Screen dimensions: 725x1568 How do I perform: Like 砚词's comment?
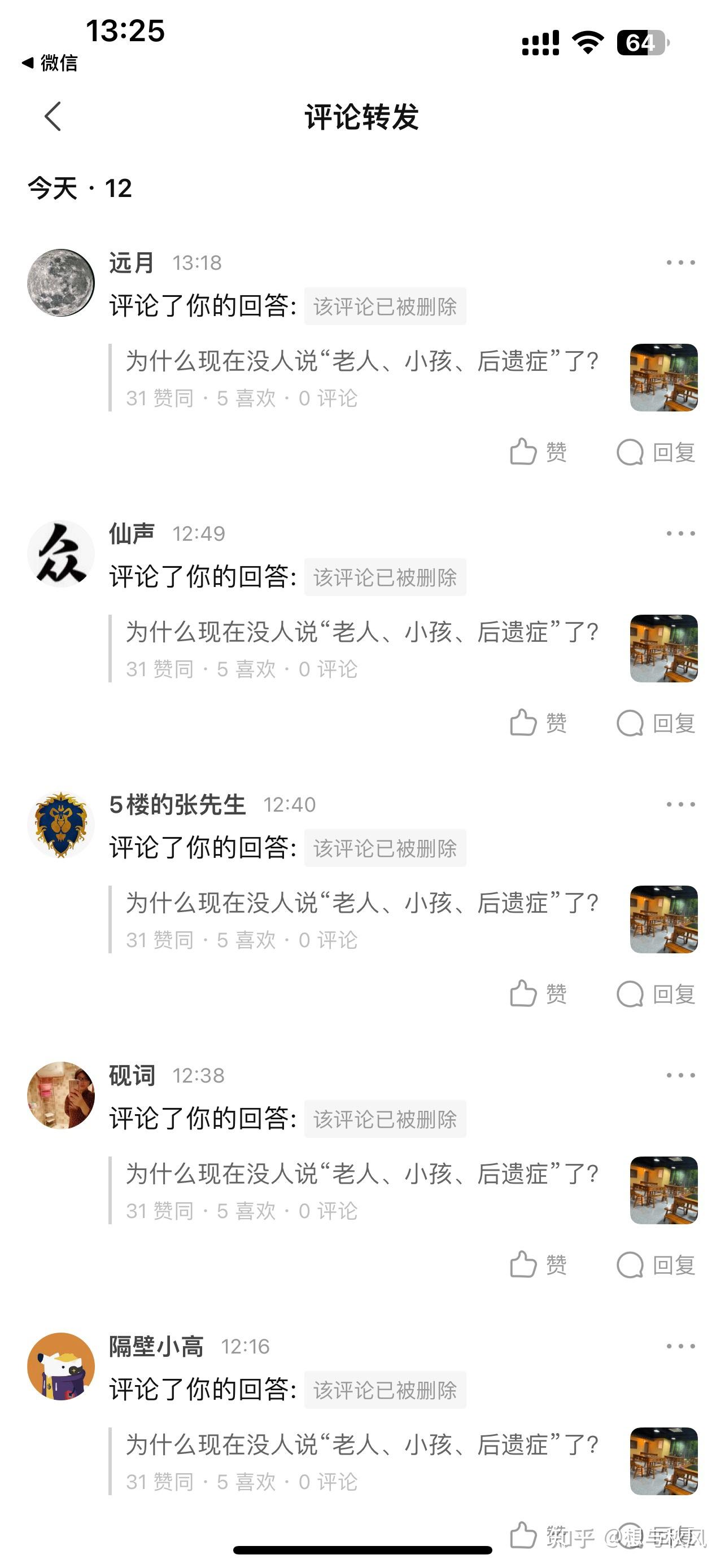pyautogui.click(x=538, y=1265)
